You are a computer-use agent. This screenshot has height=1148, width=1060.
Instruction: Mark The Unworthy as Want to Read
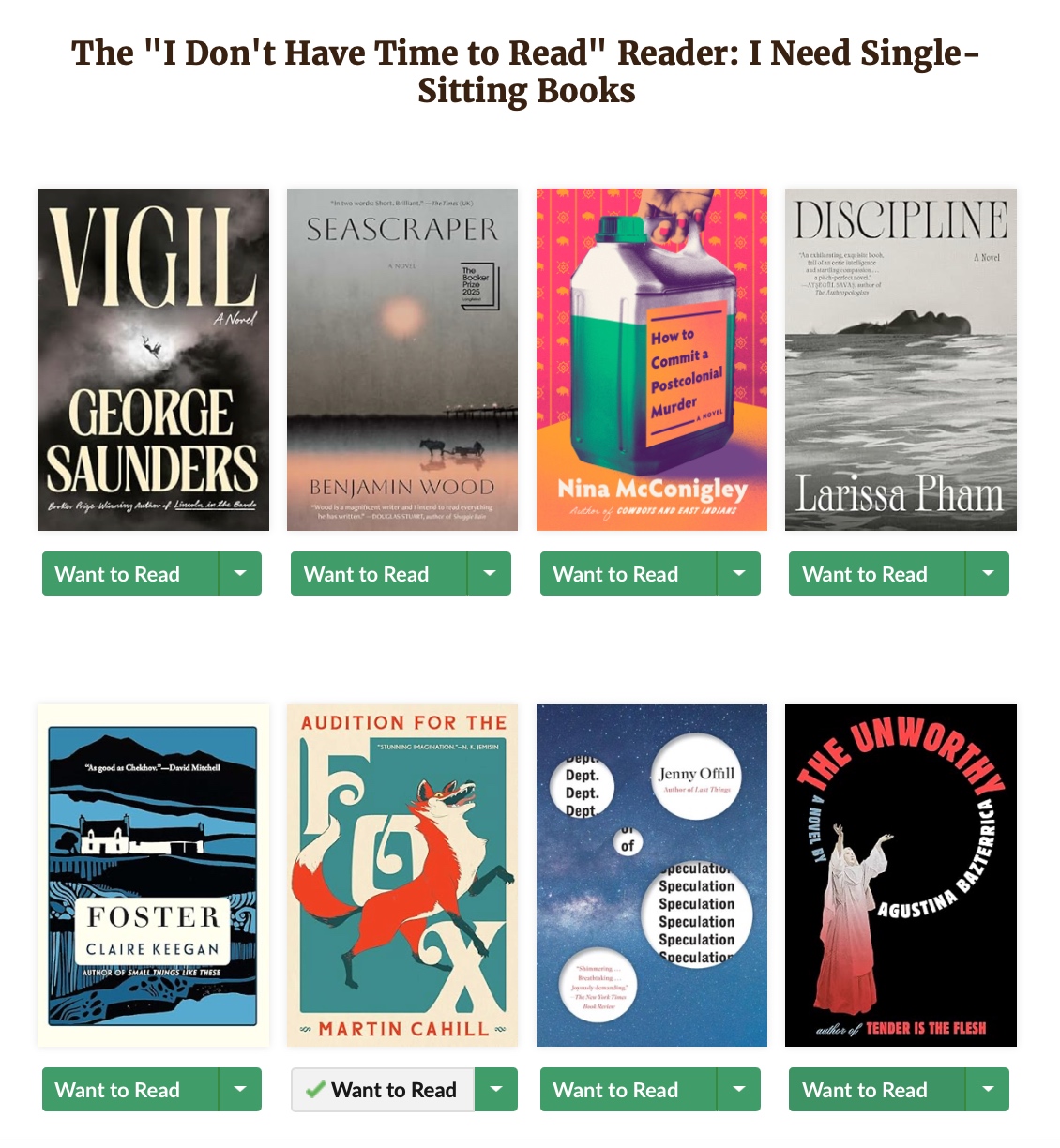(x=876, y=1090)
